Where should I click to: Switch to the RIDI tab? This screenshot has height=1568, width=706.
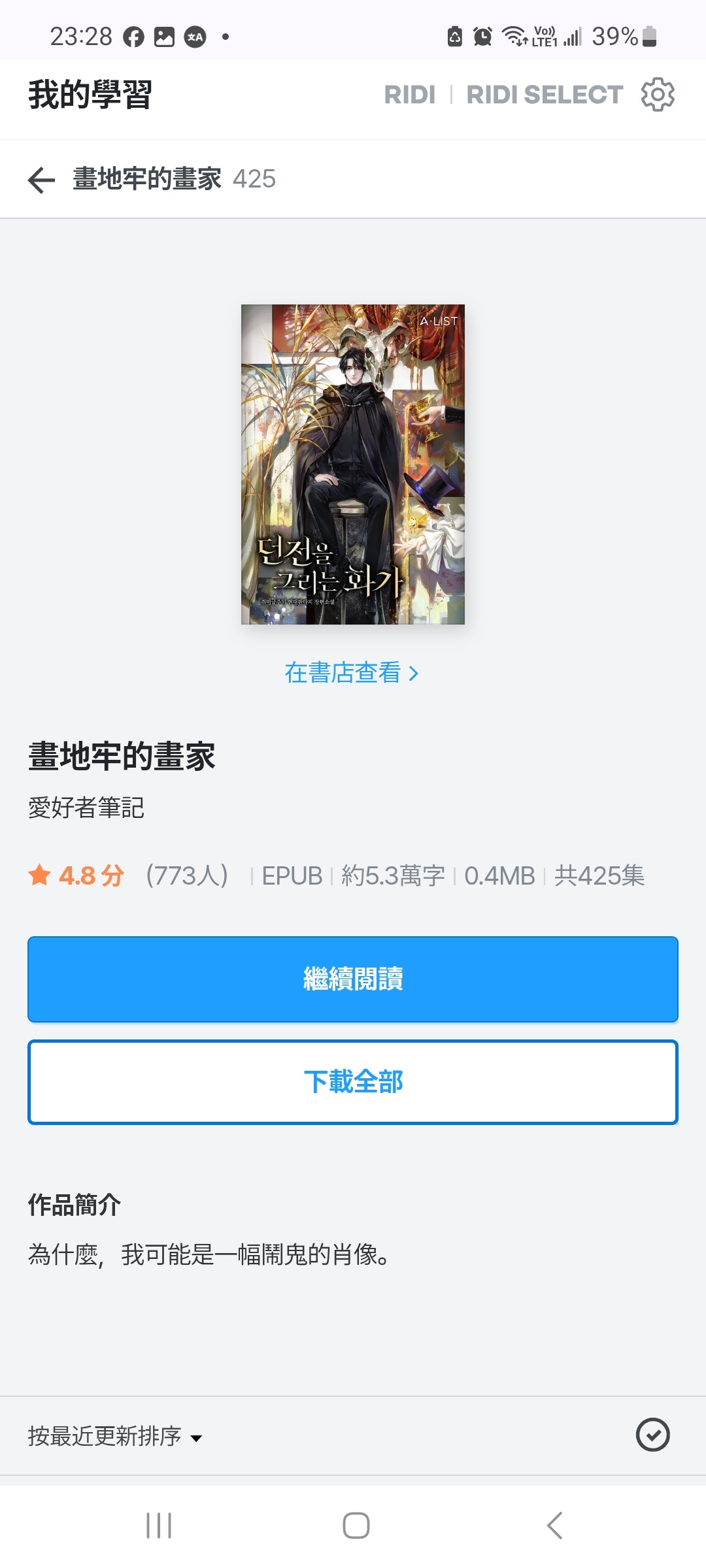coord(409,95)
